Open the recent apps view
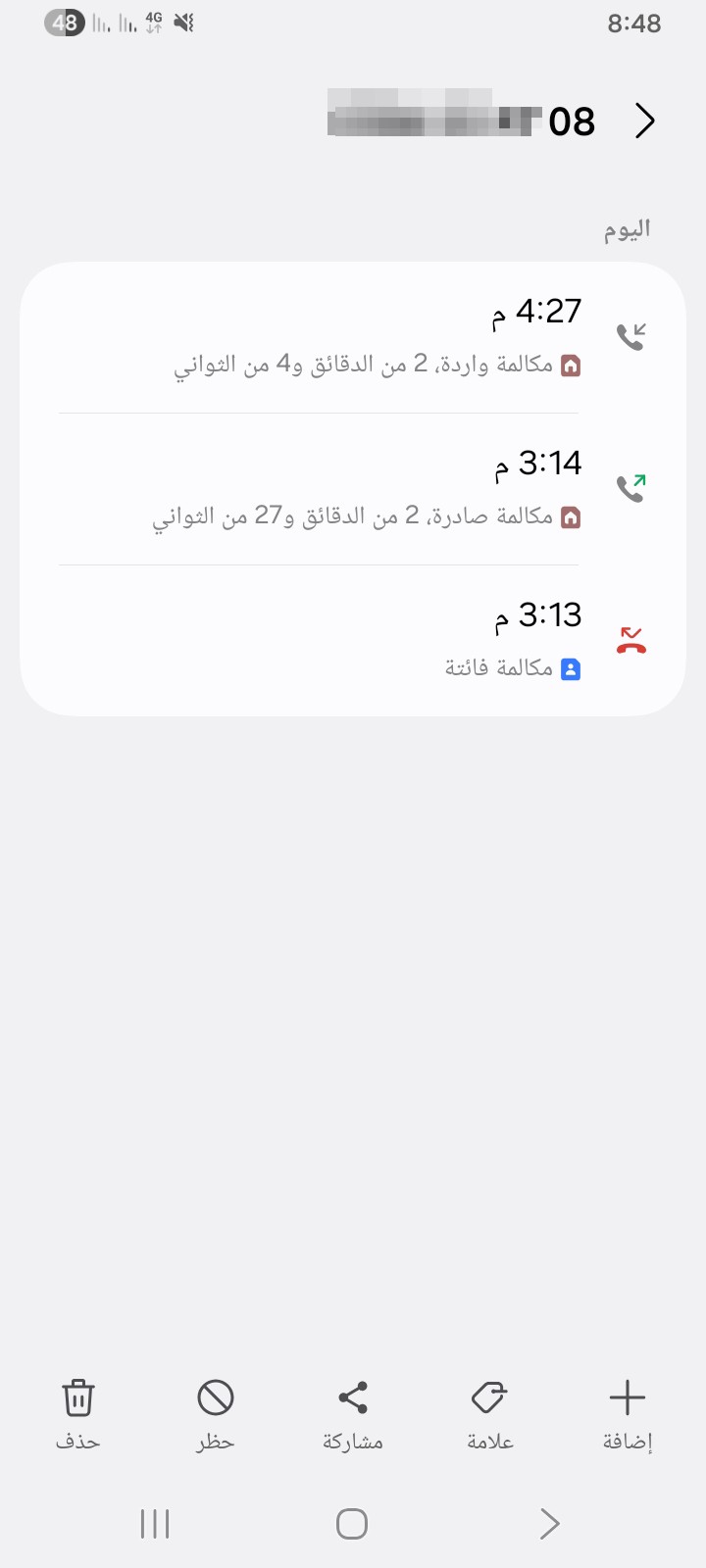706x1568 pixels. [155, 1524]
